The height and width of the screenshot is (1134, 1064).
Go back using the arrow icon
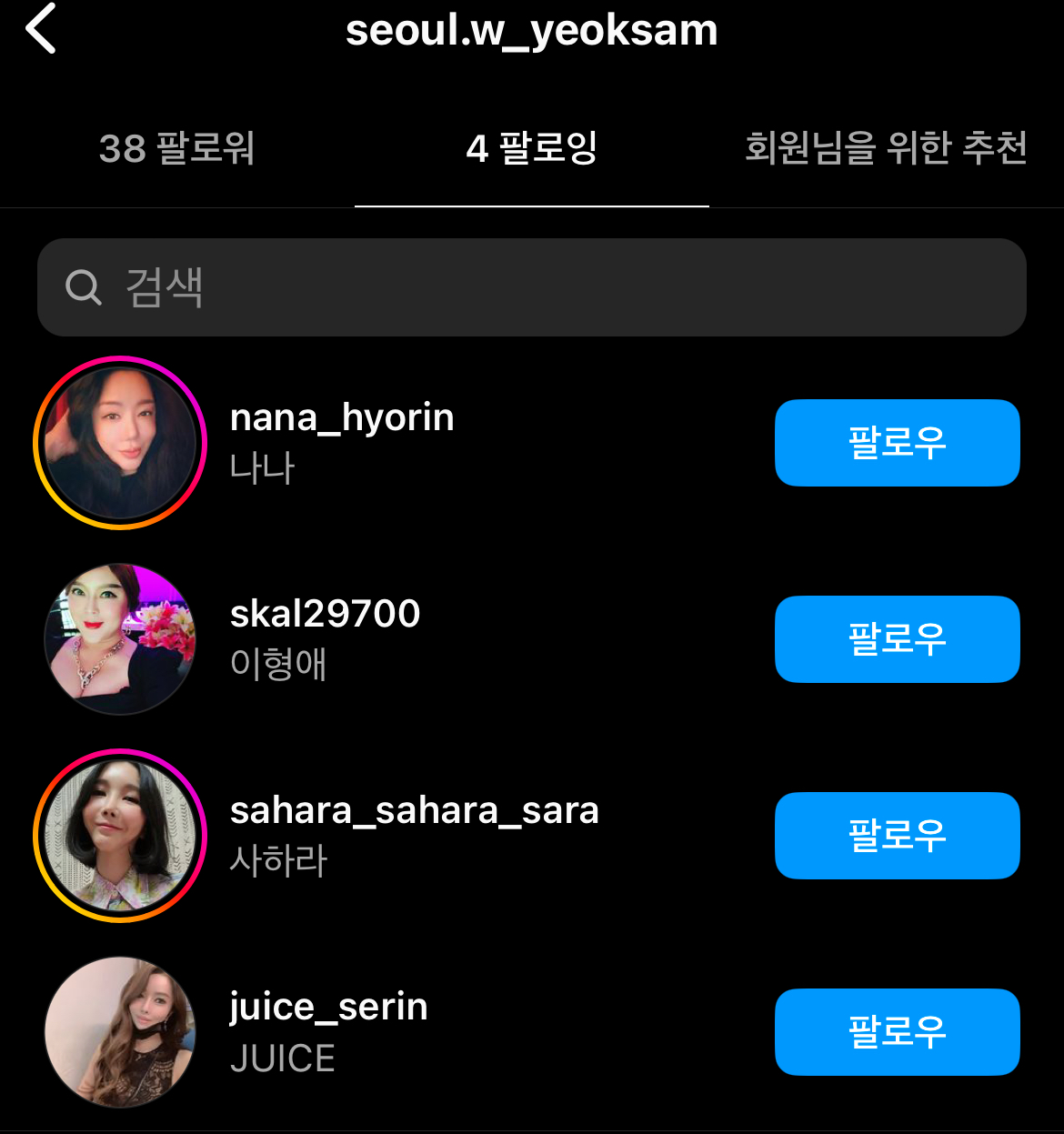coord(42,29)
